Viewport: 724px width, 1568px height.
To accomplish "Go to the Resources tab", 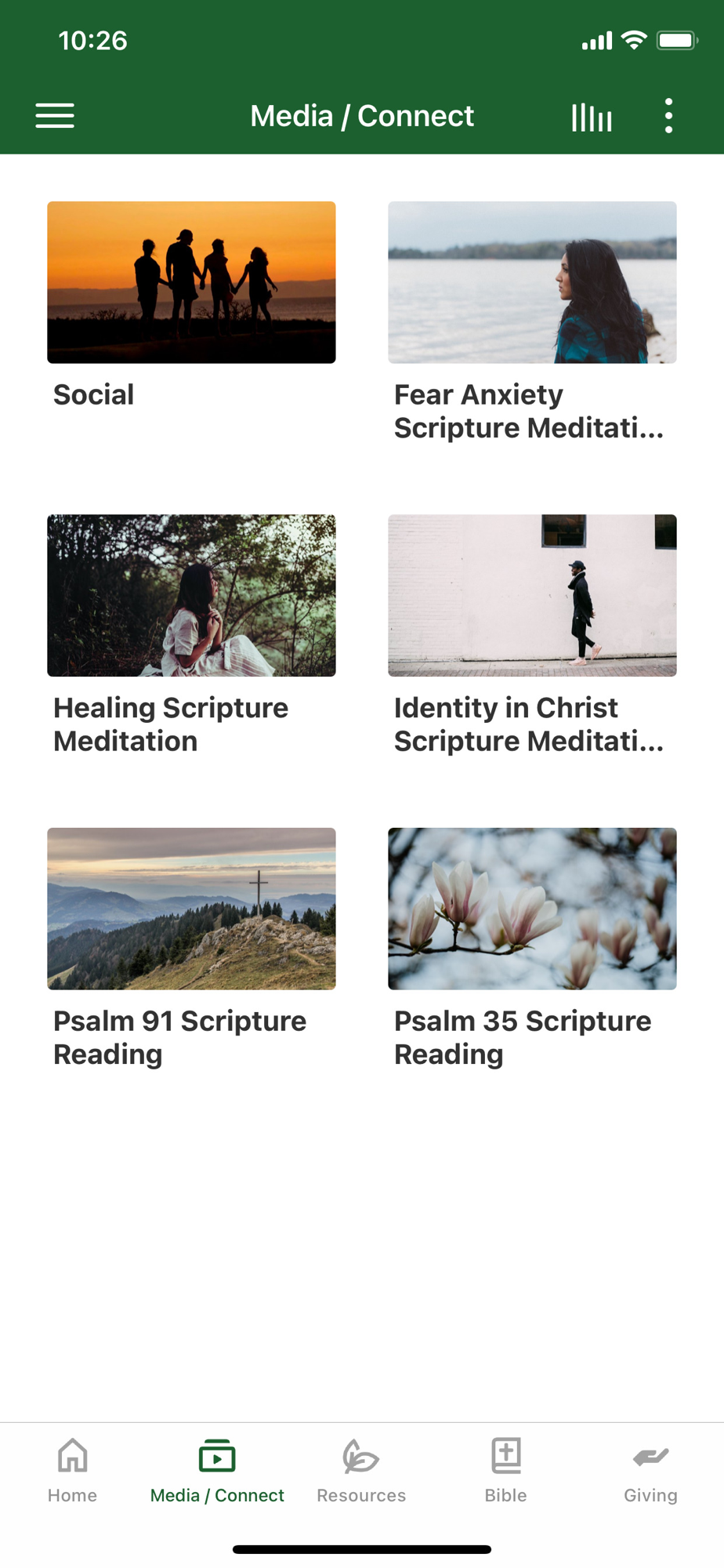I will pos(361,1471).
